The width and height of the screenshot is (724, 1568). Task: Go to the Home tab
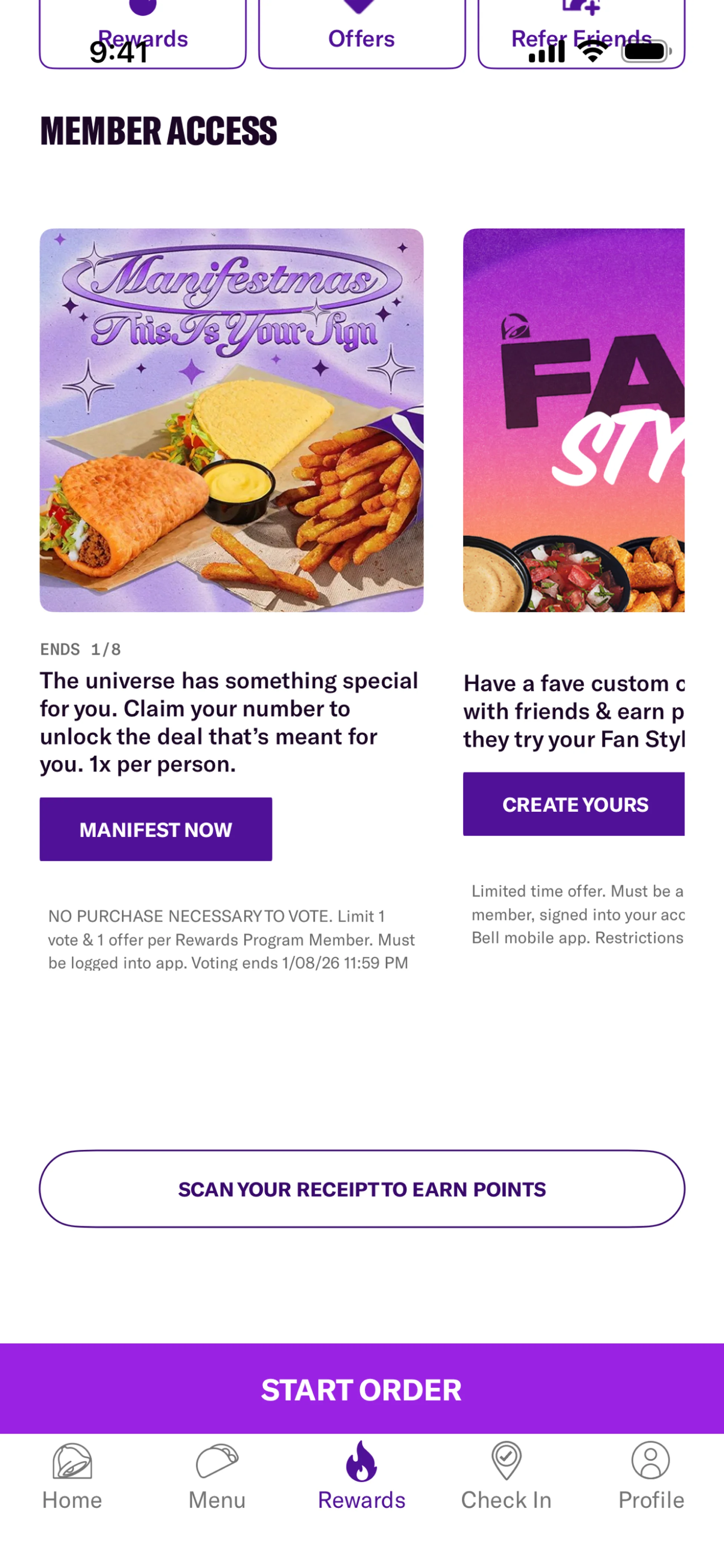[72, 1476]
